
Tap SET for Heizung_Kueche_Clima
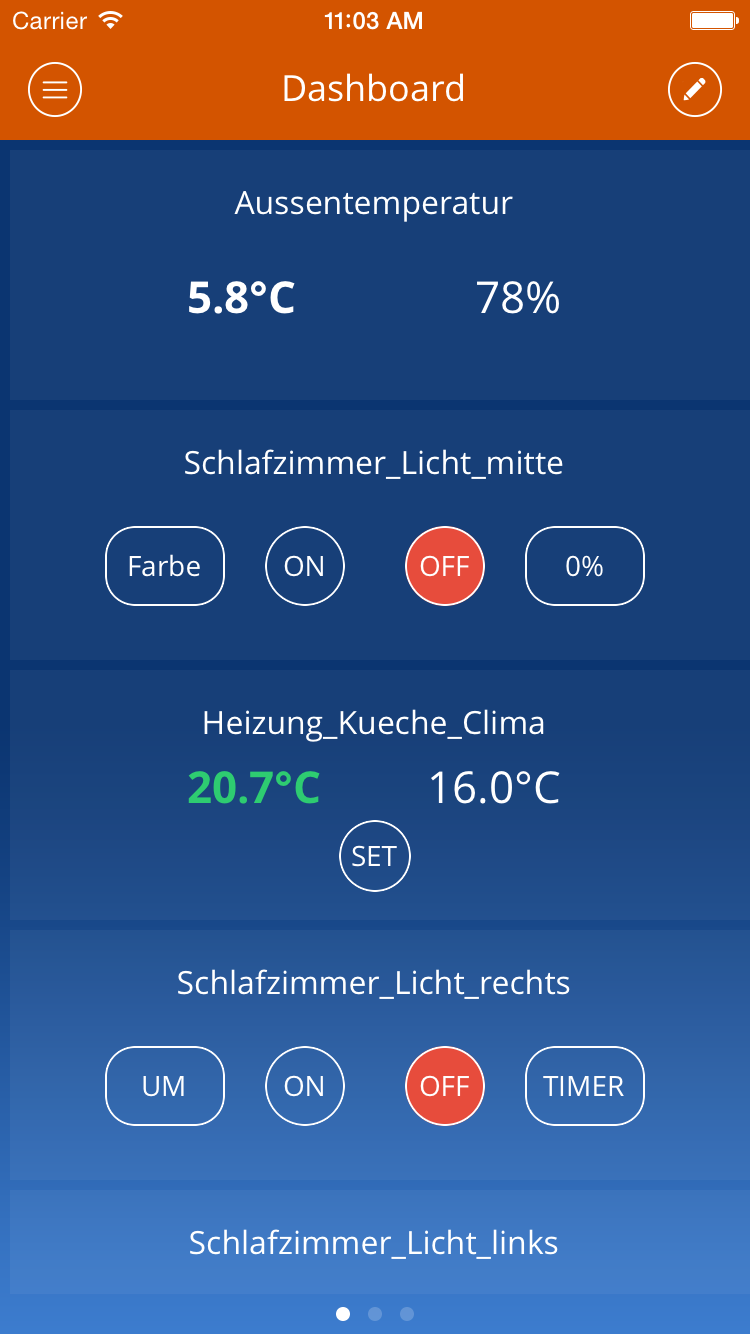pyautogui.click(x=375, y=856)
